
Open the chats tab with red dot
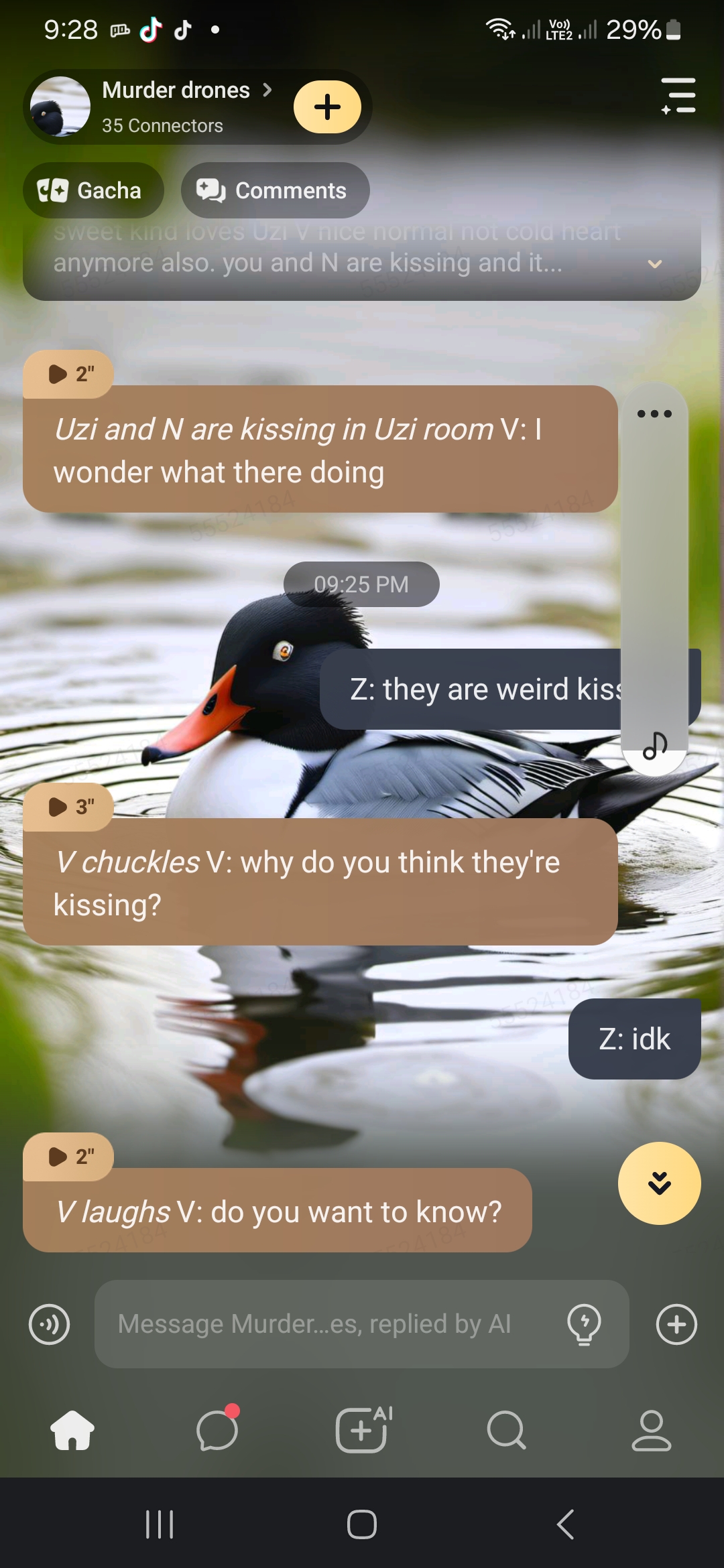coord(217,1430)
